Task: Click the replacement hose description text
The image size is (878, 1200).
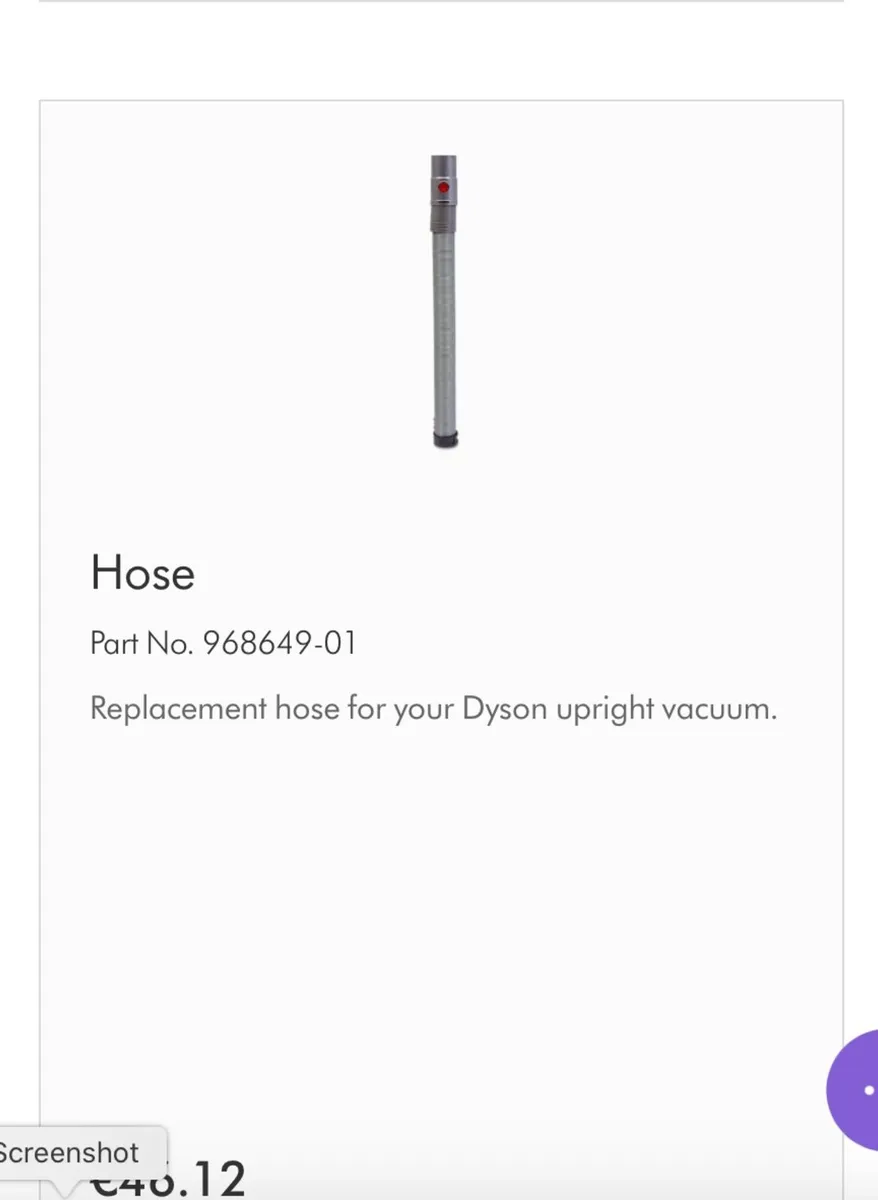Action: [x=433, y=708]
